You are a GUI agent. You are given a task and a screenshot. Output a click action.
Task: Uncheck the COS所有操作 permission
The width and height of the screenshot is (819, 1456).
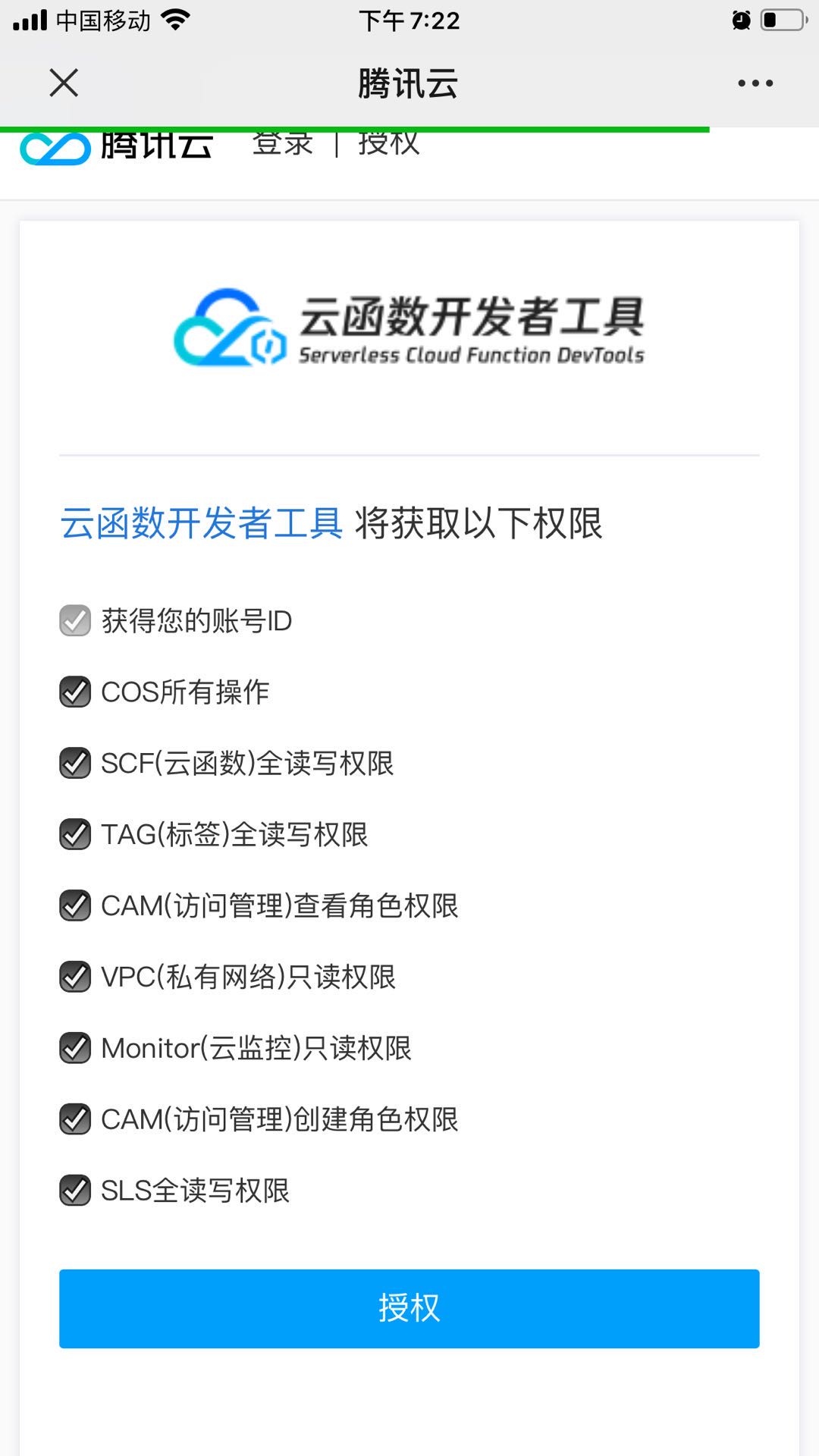coord(74,691)
